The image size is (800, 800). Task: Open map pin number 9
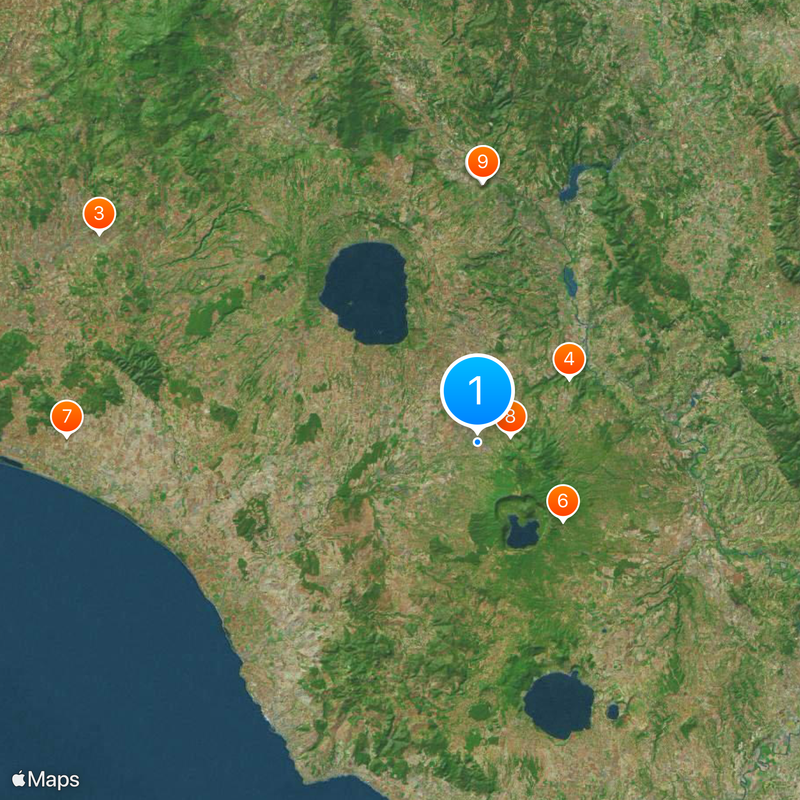(x=483, y=161)
